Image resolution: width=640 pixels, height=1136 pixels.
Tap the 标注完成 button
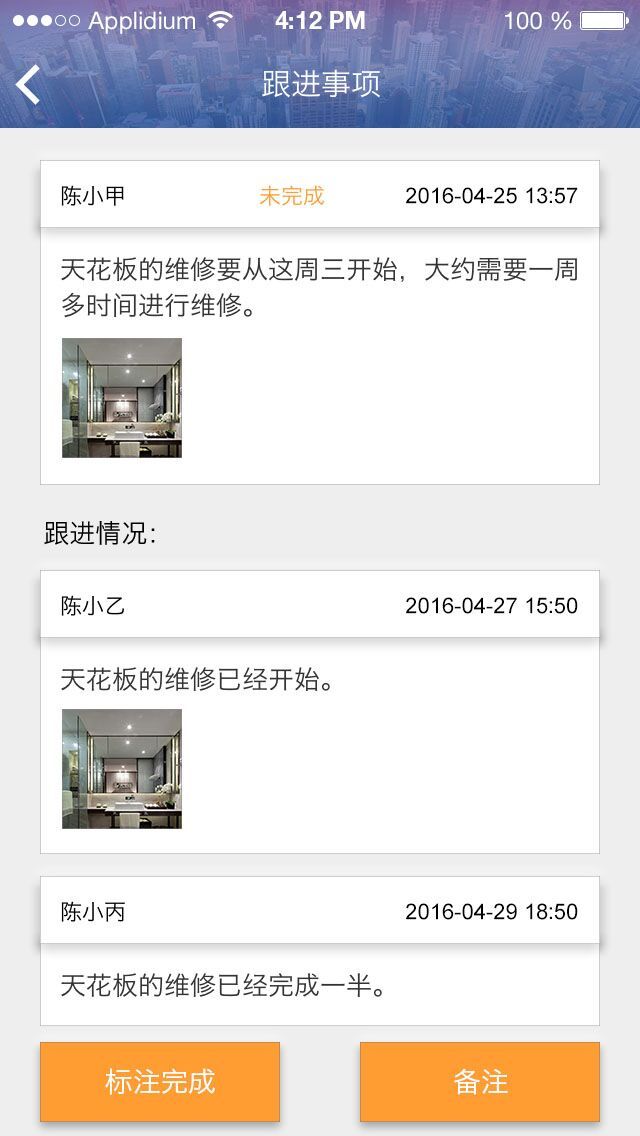pos(160,1081)
